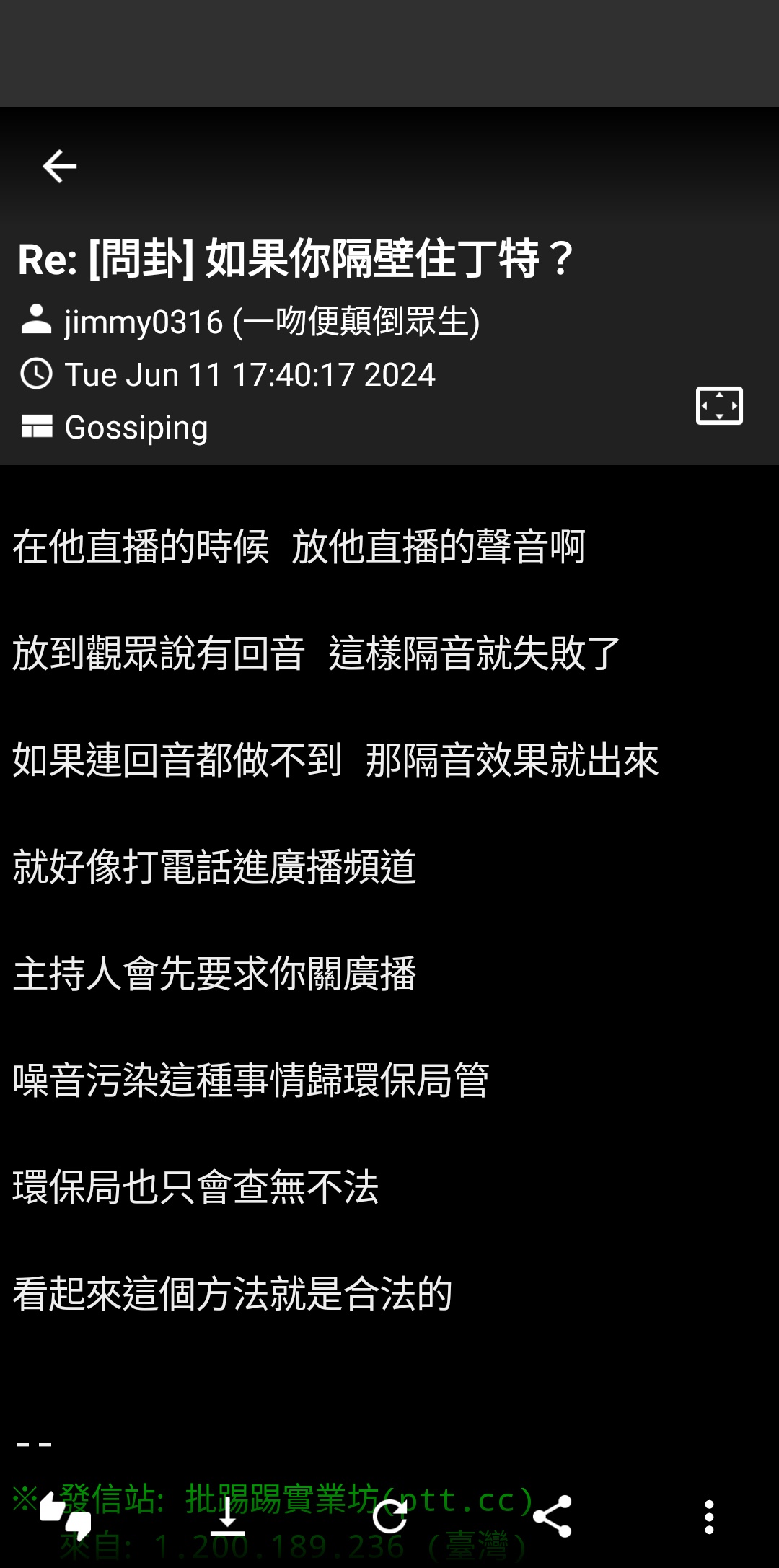Refresh the article
The image size is (779, 1568).
tap(390, 1516)
